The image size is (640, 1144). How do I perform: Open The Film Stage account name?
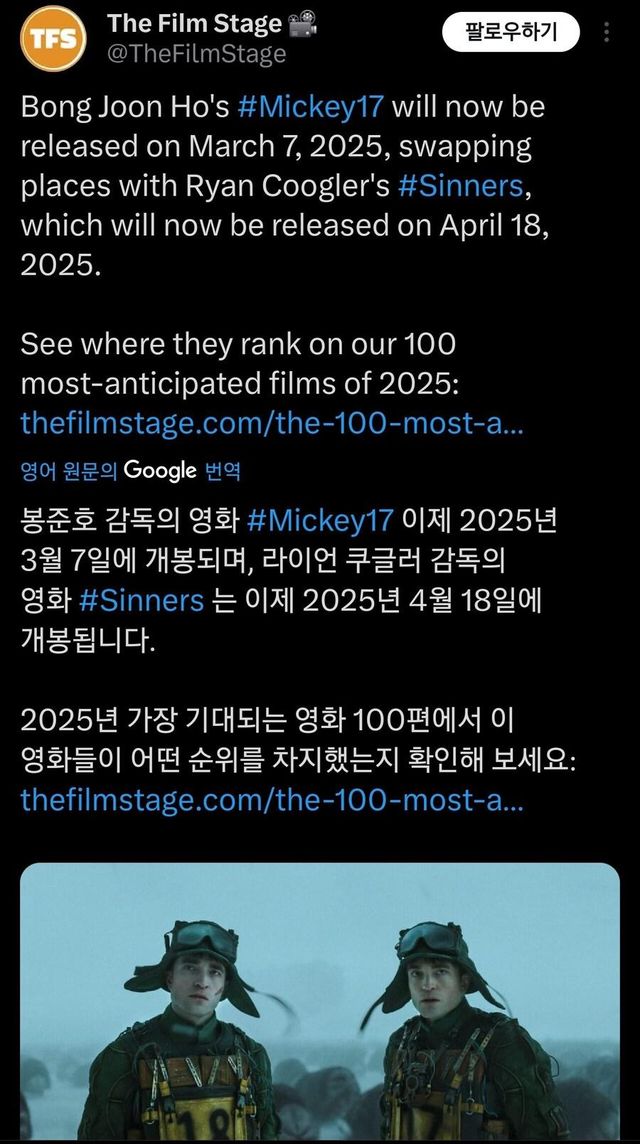point(194,22)
